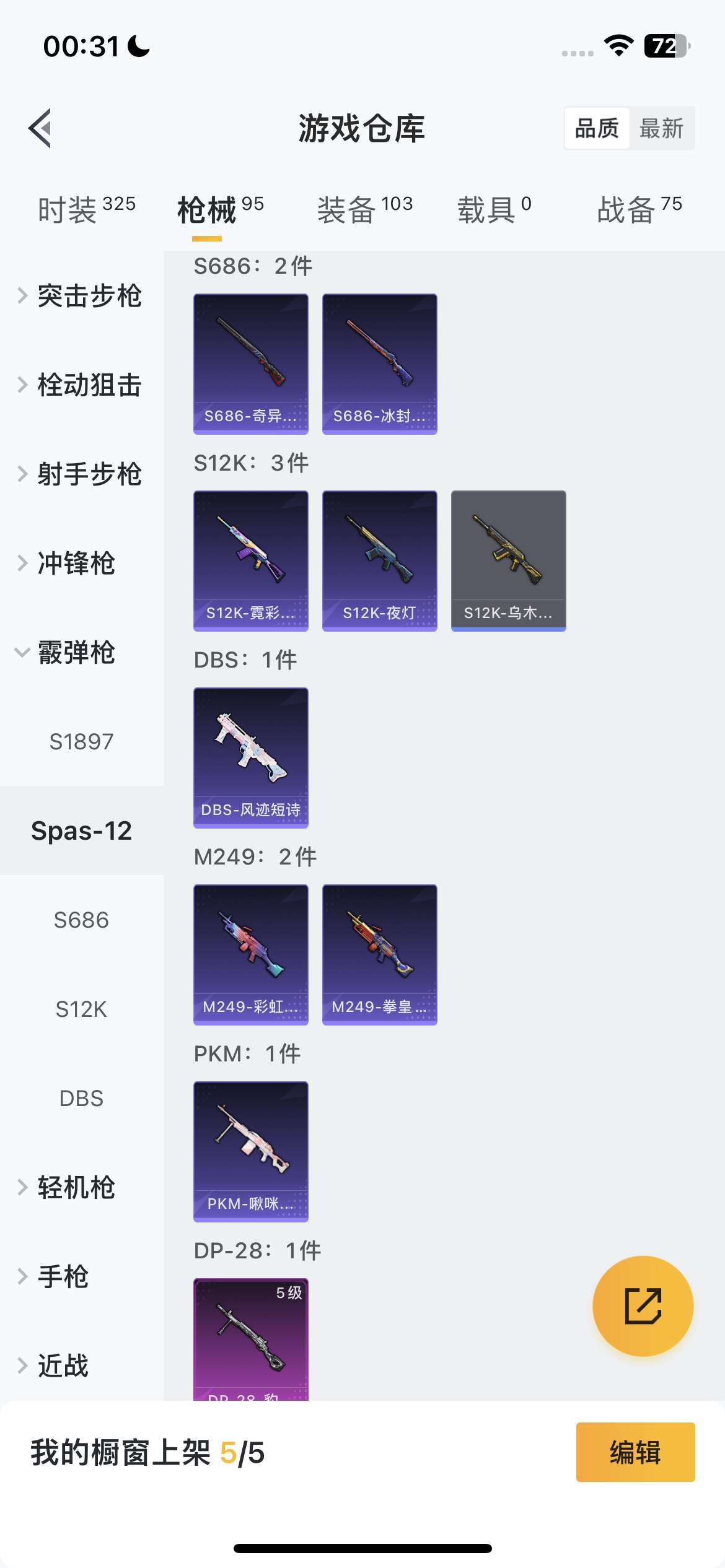Switch sorting to 最新 newest mode
This screenshot has width=725, height=1568.
662,128
